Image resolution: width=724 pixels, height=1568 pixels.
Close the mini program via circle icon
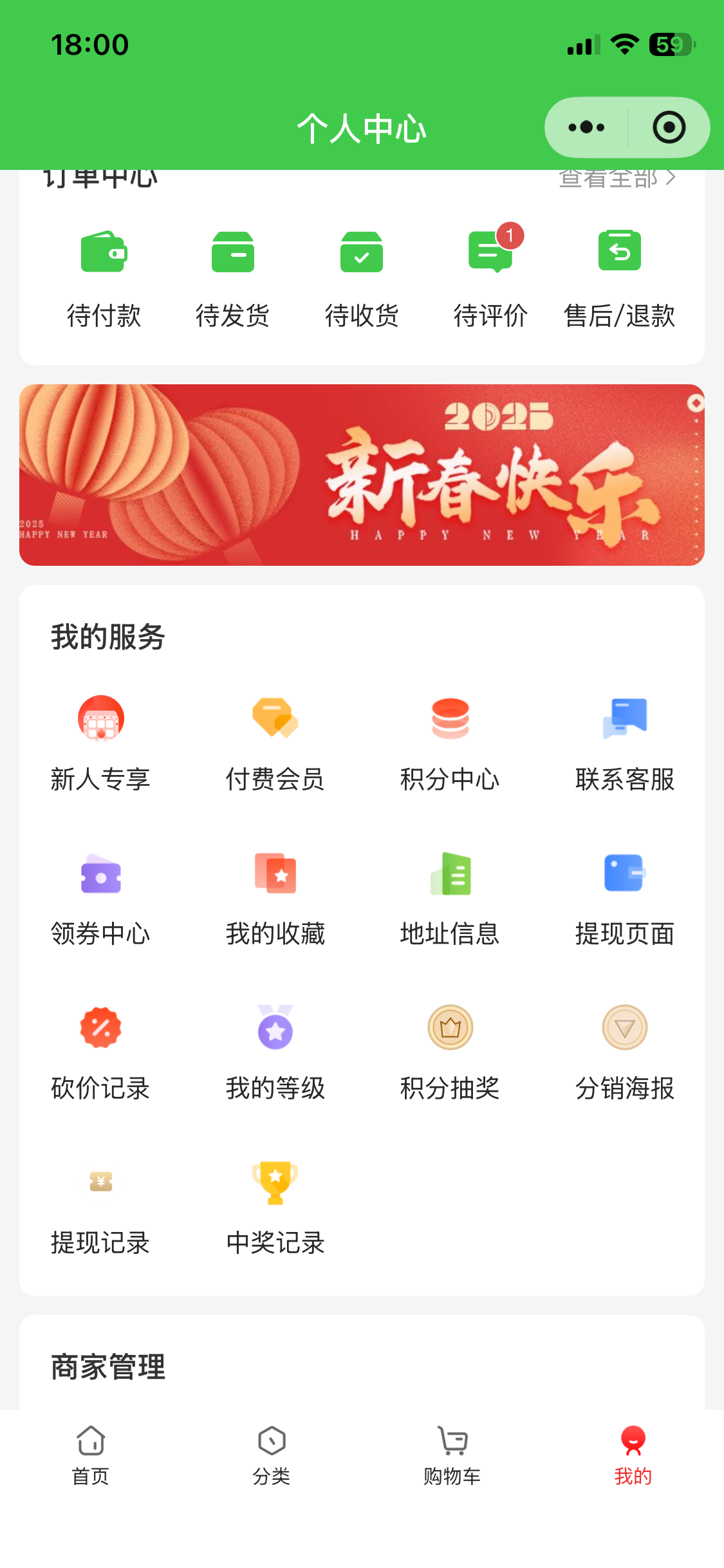(x=669, y=127)
